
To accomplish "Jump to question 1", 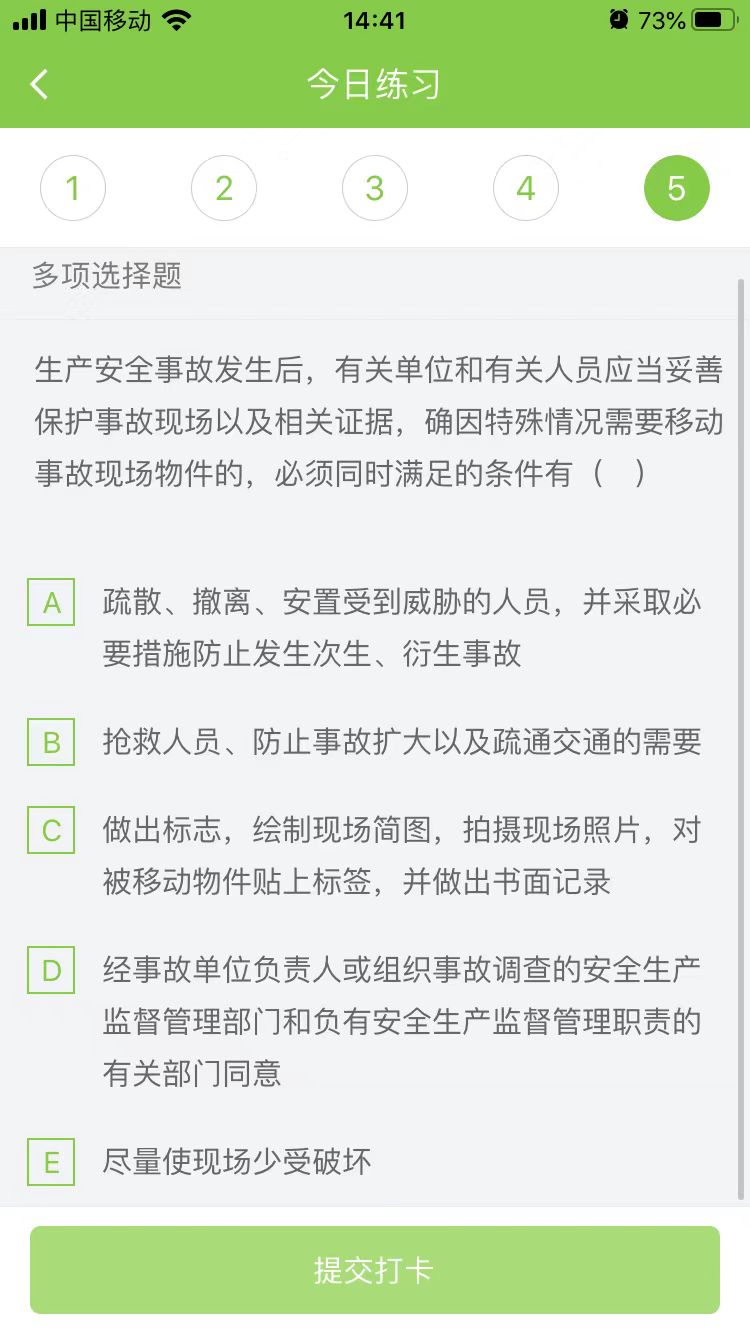I will [73, 188].
